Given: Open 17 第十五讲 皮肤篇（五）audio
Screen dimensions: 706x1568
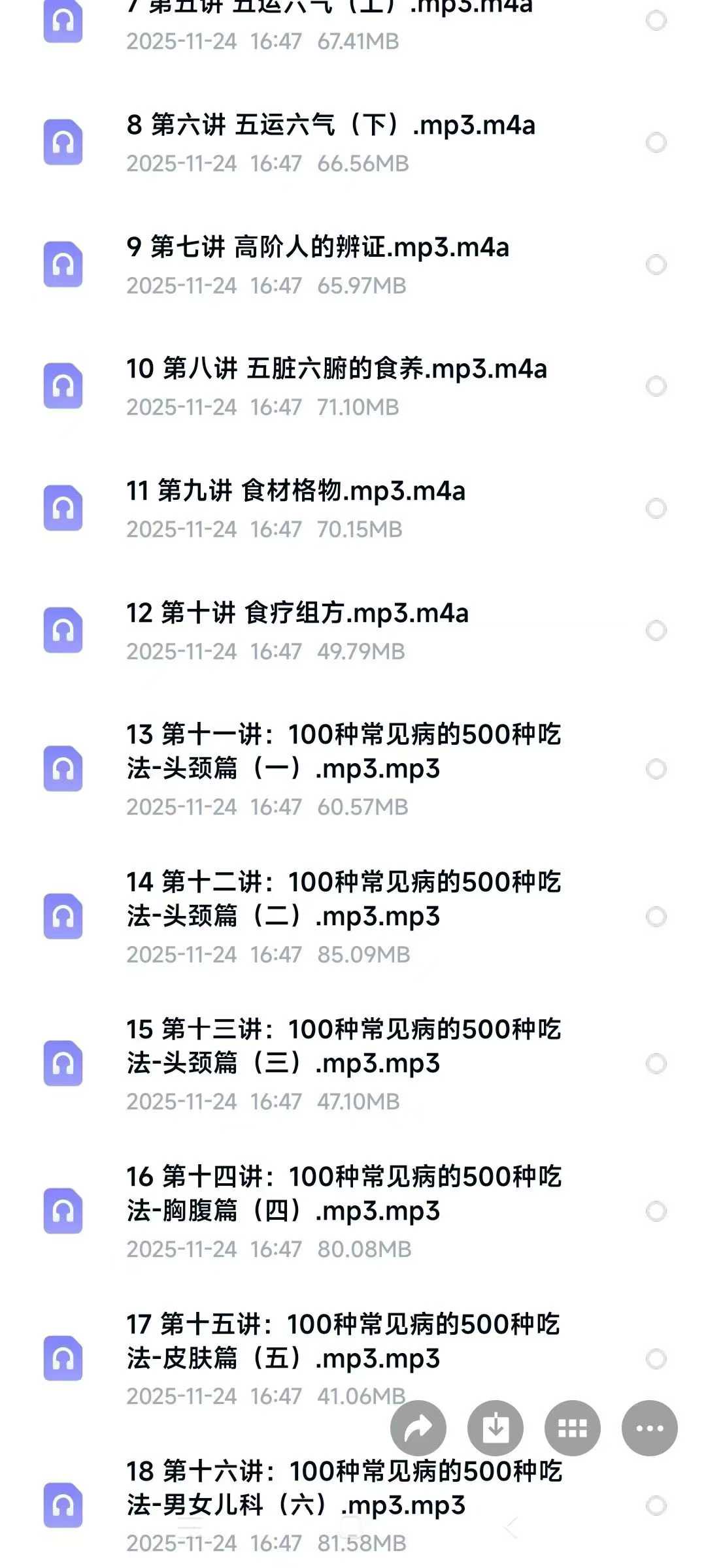Looking at the screenshot, I should click(x=343, y=1341).
